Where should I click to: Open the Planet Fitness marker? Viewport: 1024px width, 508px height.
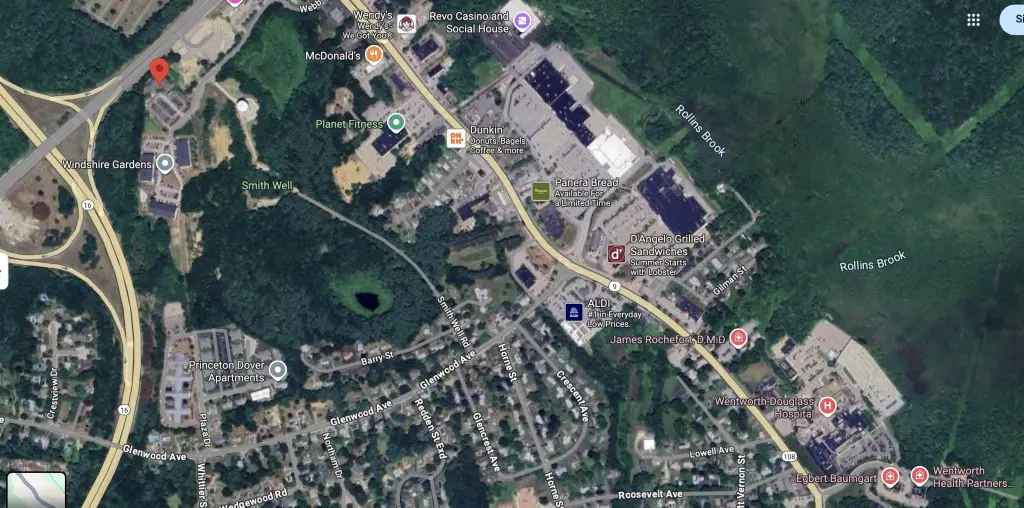(x=396, y=123)
